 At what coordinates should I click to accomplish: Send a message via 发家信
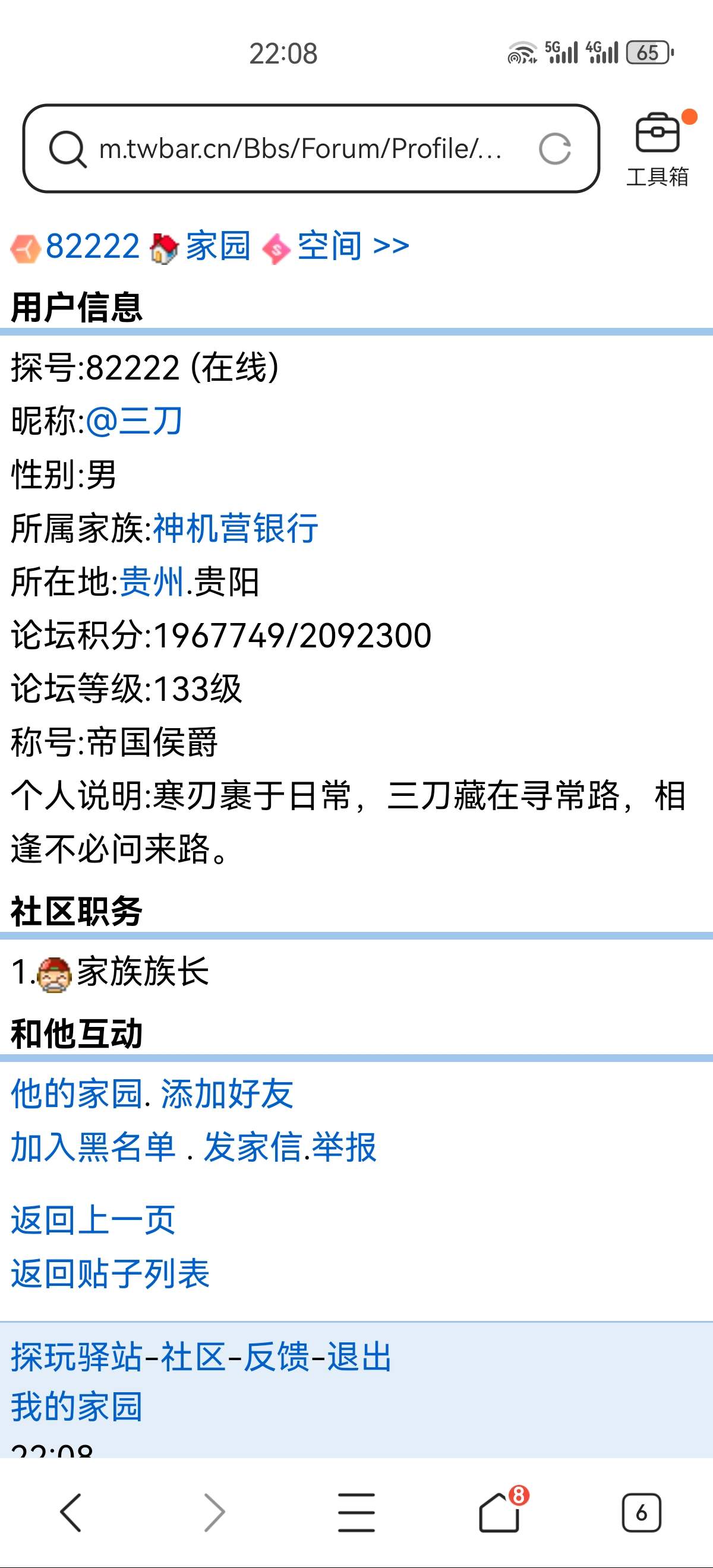click(x=253, y=1147)
